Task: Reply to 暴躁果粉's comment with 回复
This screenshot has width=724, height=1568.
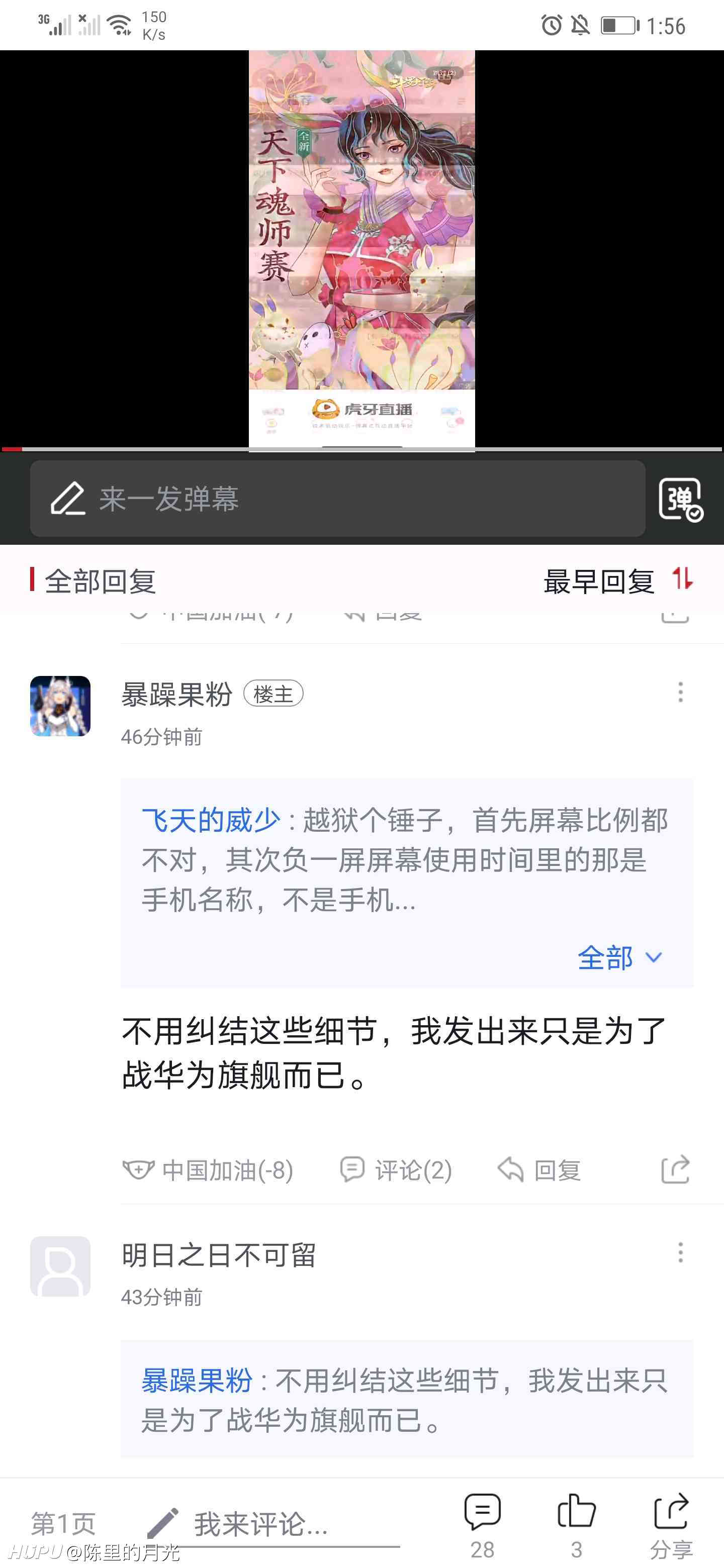Action: pyautogui.click(x=539, y=1169)
